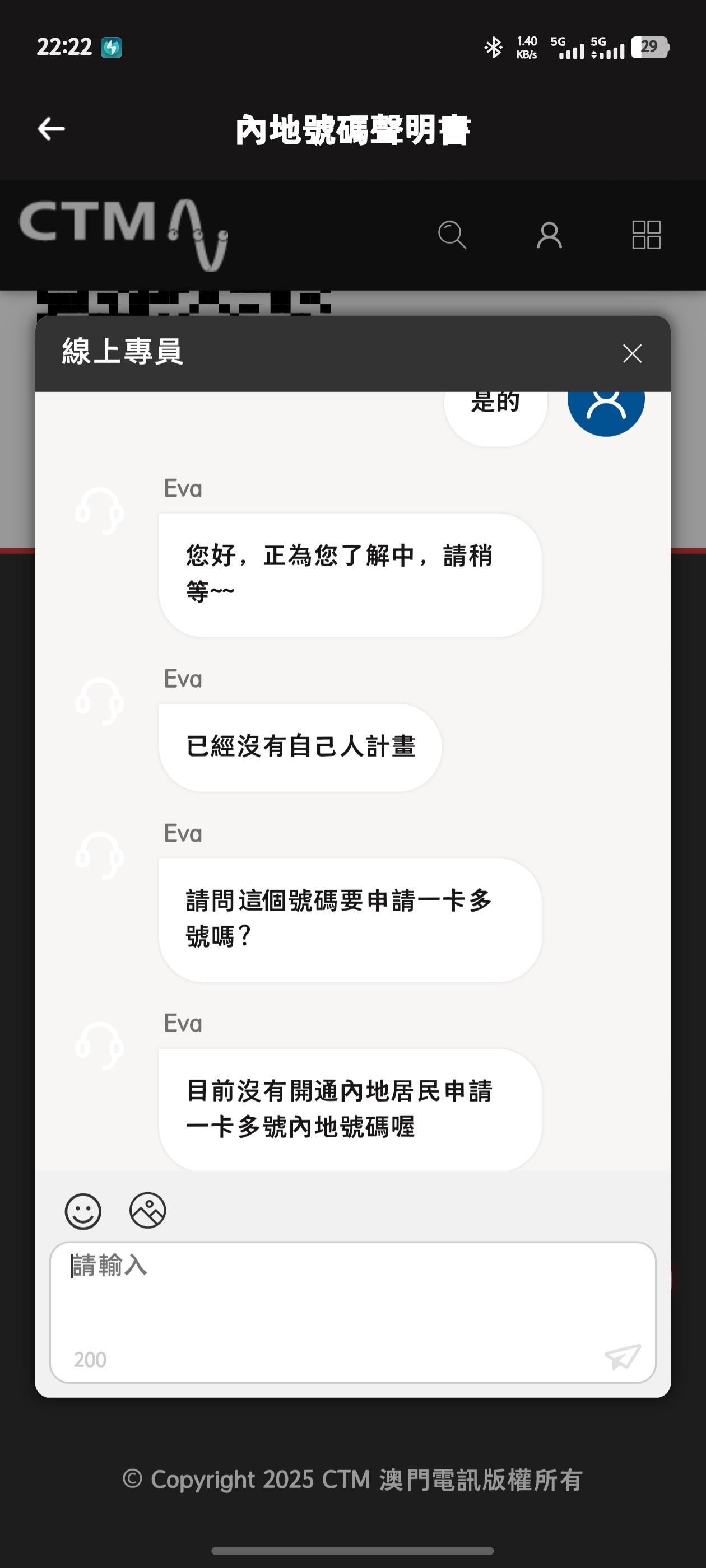Send the chat message
Viewport: 706px width, 1568px height.
tap(623, 1356)
